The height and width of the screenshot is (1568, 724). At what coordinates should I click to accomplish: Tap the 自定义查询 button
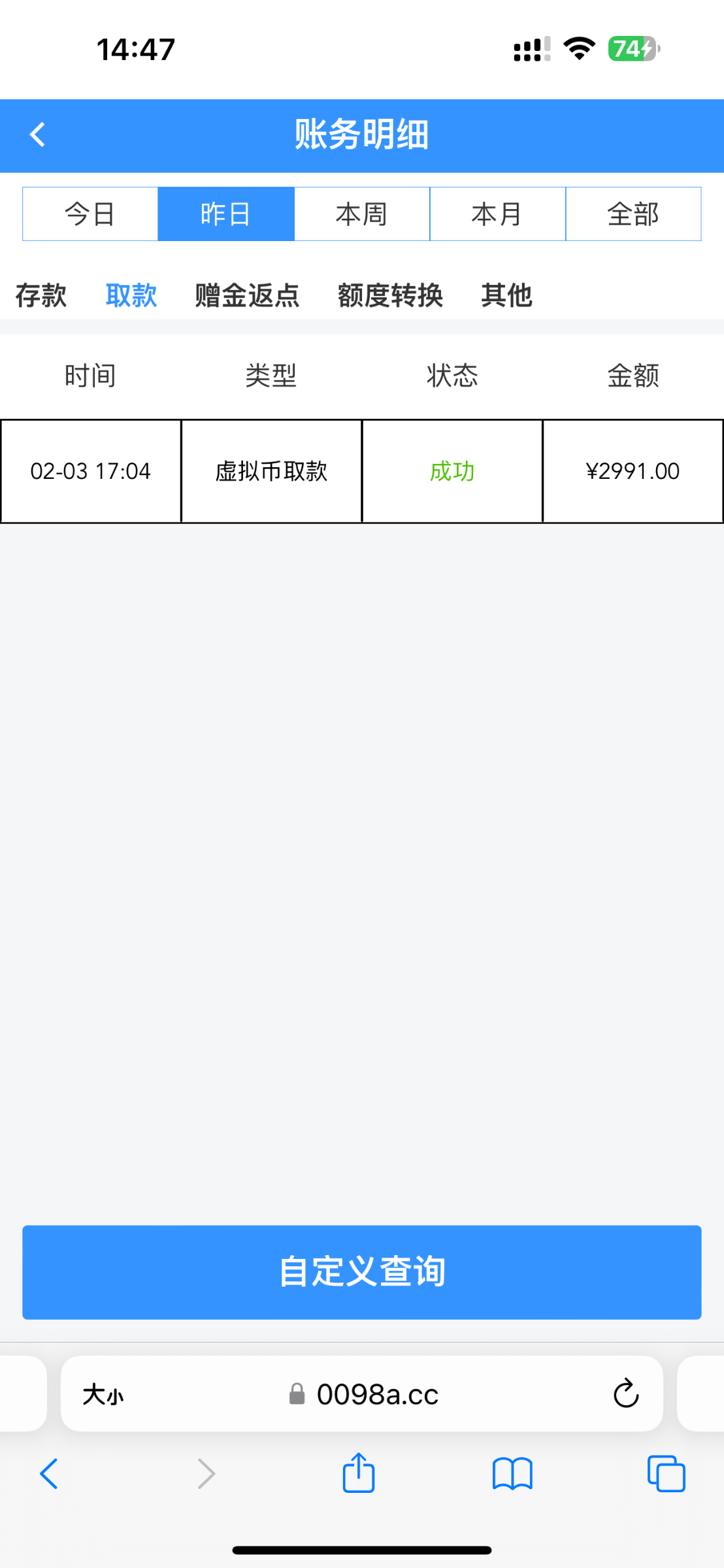click(362, 1272)
